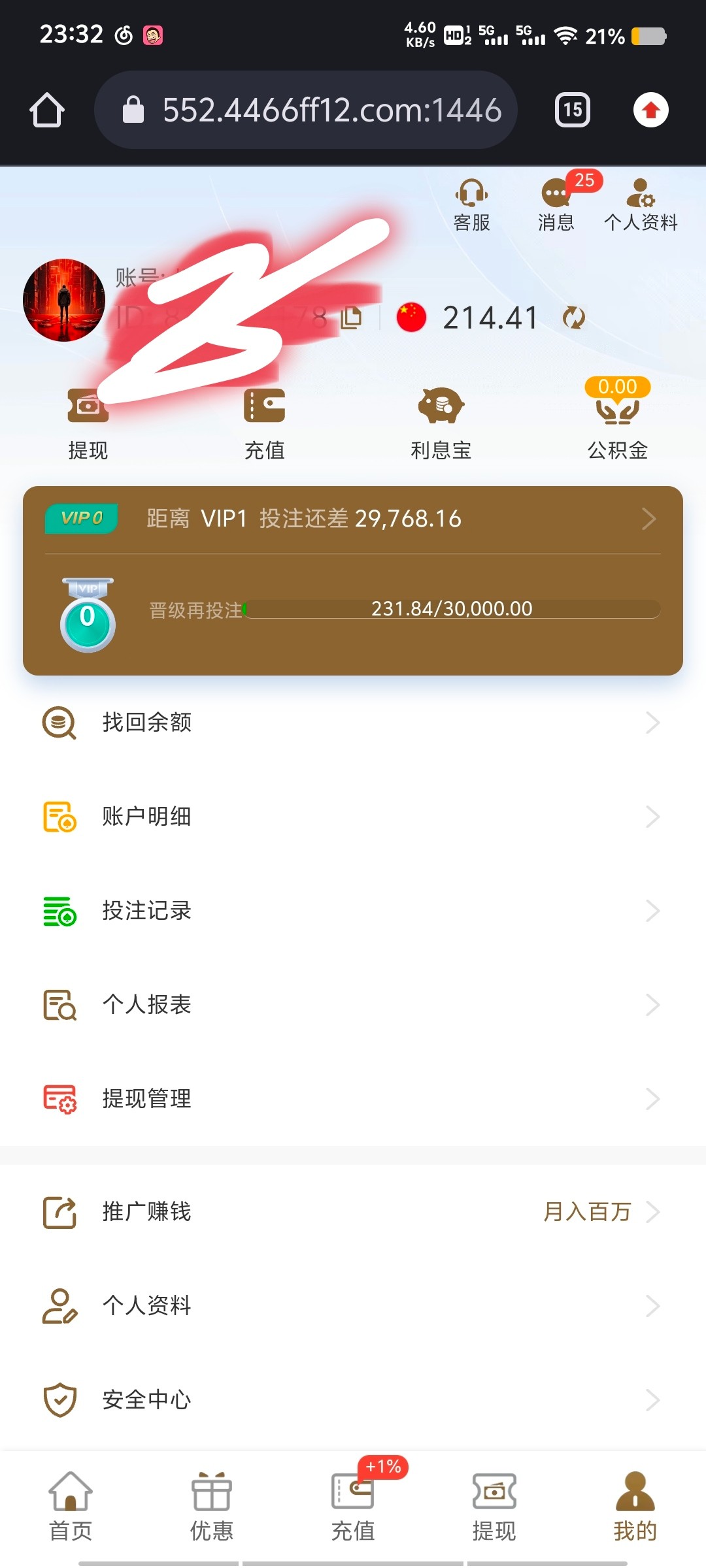706x1568 pixels.
Task: Open browser tab switcher showing 15
Action: [x=573, y=110]
